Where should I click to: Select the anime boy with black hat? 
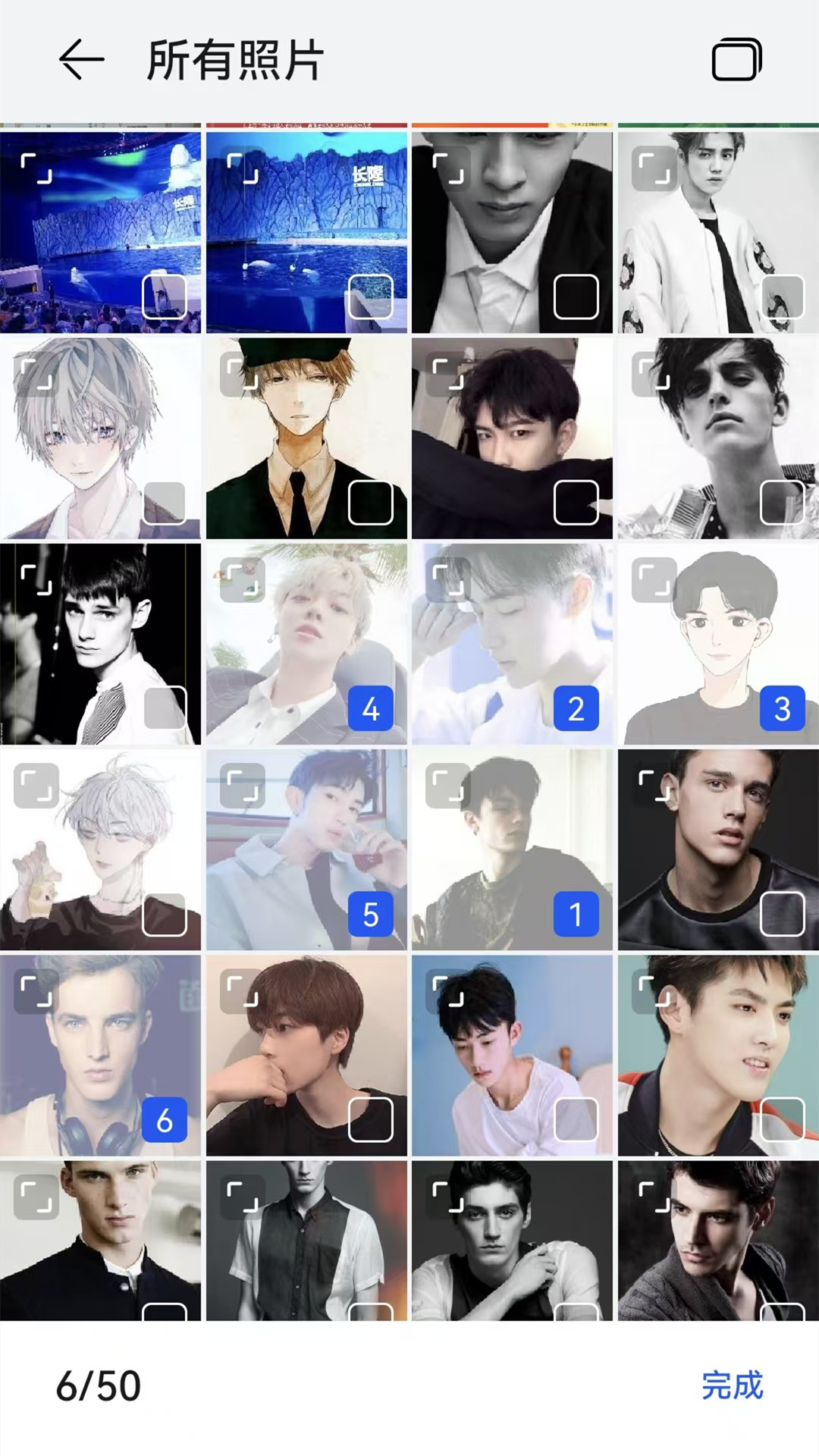click(370, 503)
